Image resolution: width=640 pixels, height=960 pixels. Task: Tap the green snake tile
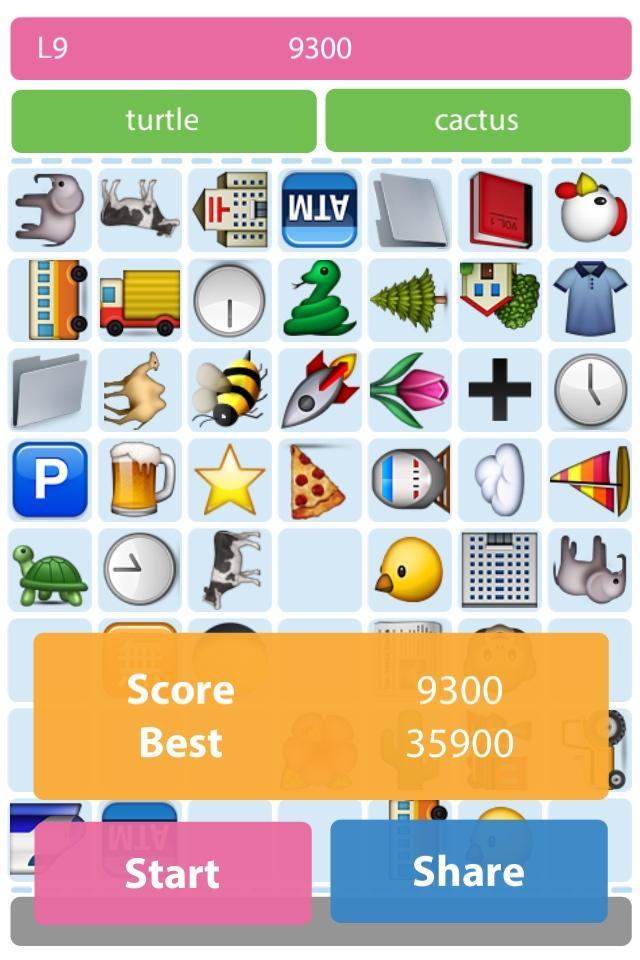[319, 299]
